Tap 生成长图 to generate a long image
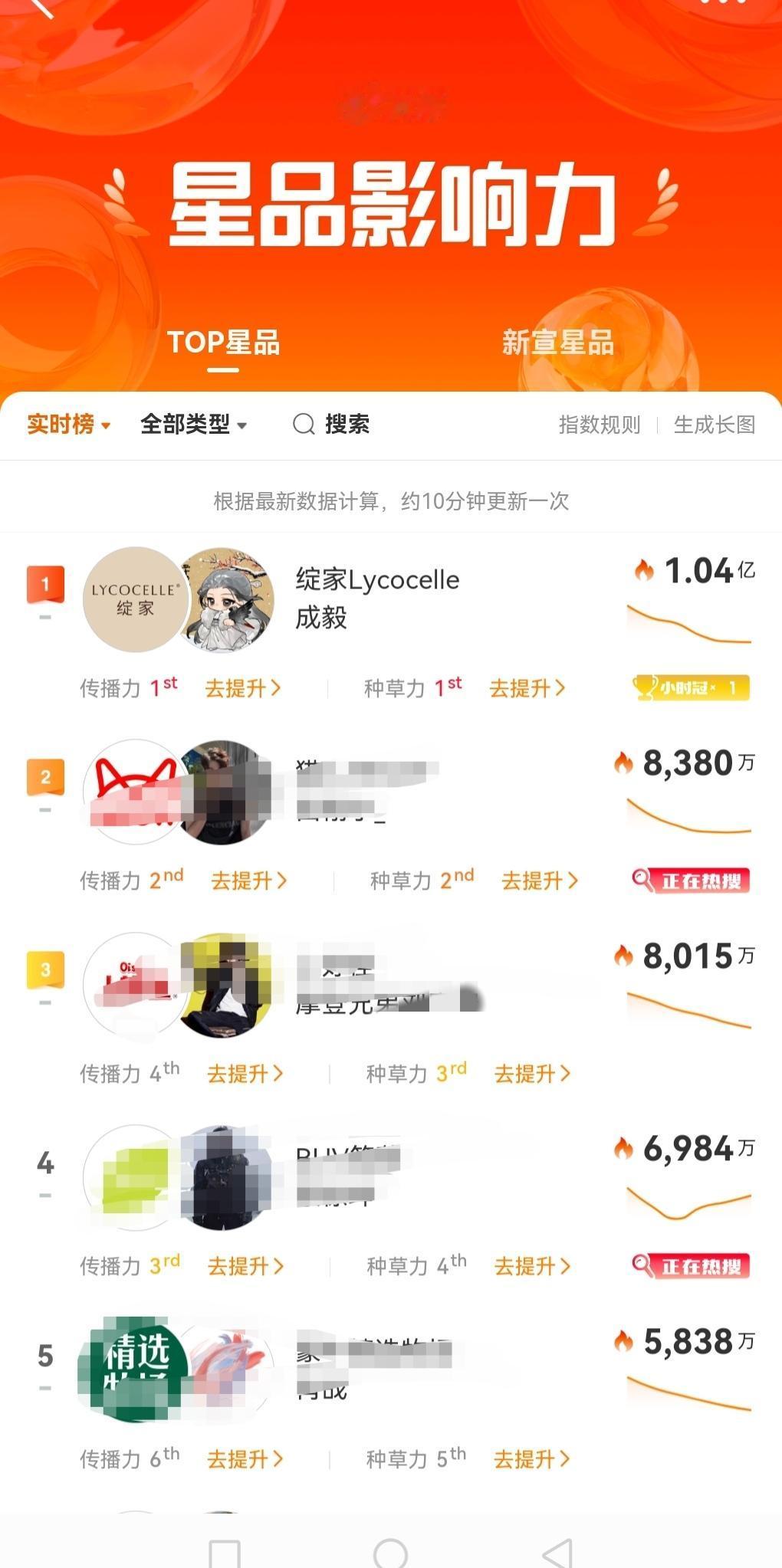Screen dimensions: 782x1568 pos(714,424)
